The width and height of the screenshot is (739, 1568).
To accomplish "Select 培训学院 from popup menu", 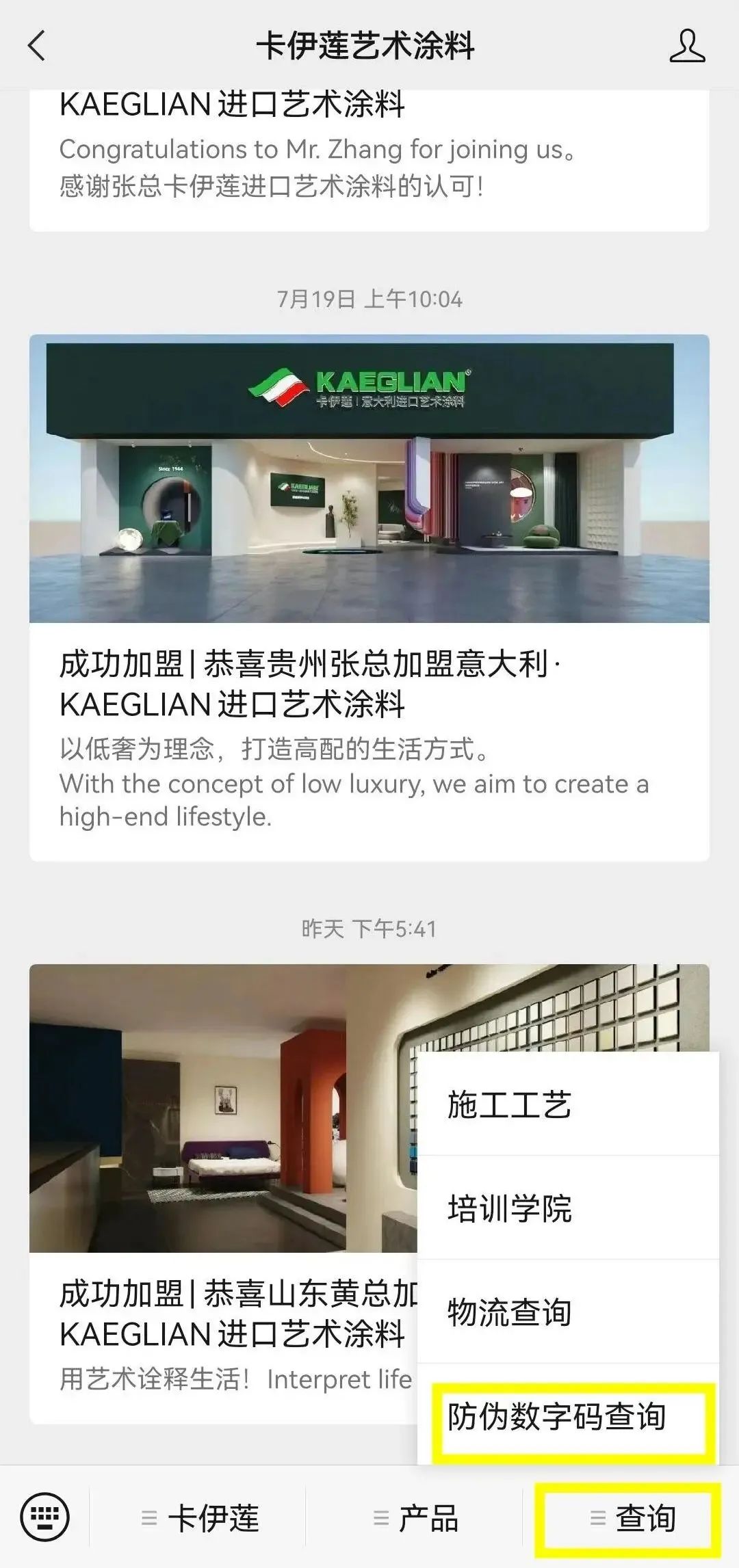I will click(568, 1208).
